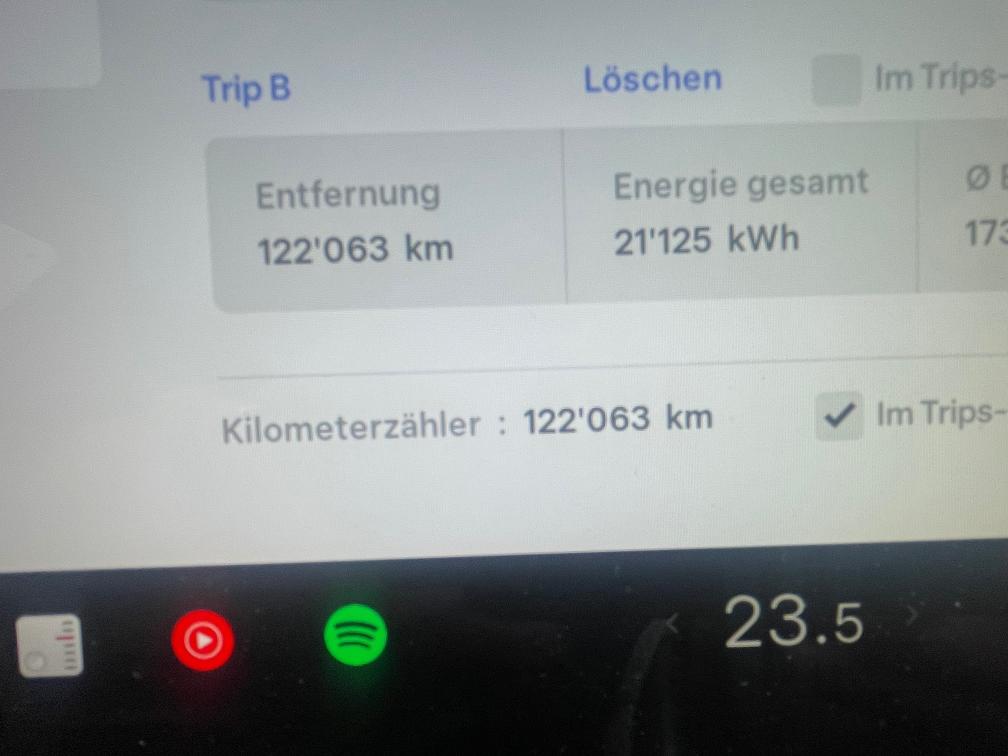Tap Löschen to reset Trip B
This screenshot has height=756, width=1008.
click(652, 79)
